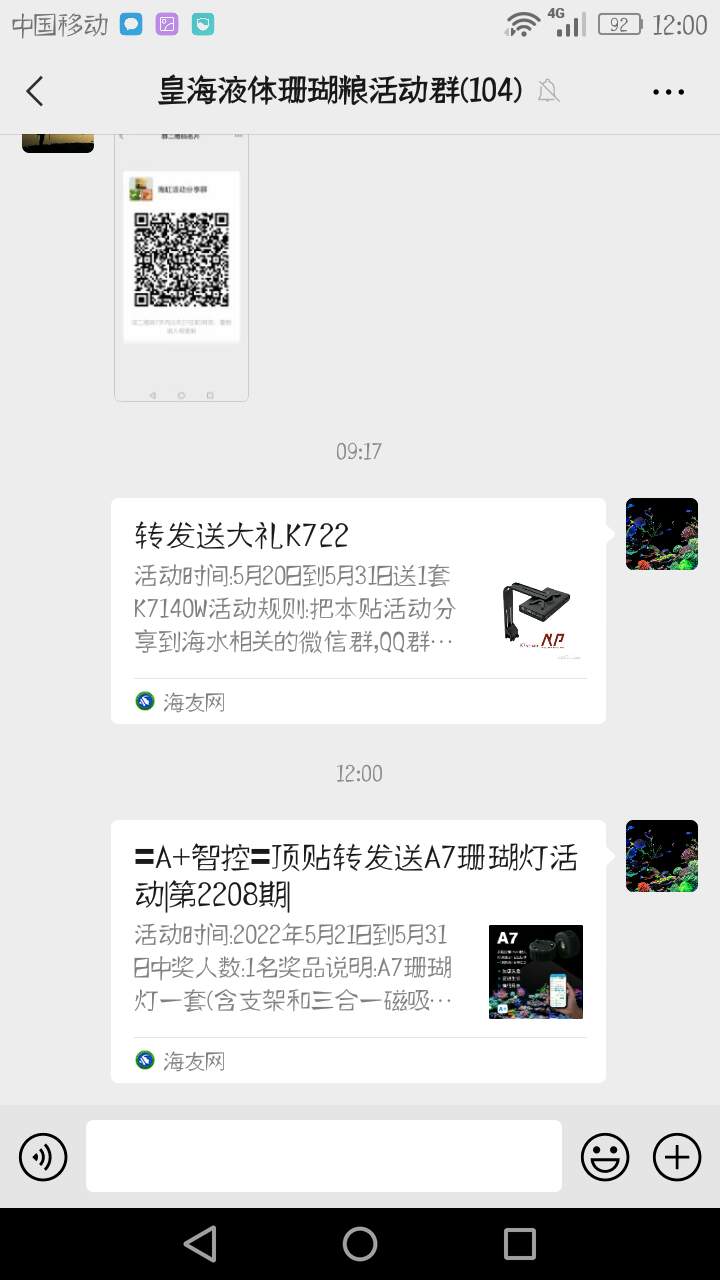The width and height of the screenshot is (720, 1280).
Task: Focus the message text field
Action: [323, 1156]
